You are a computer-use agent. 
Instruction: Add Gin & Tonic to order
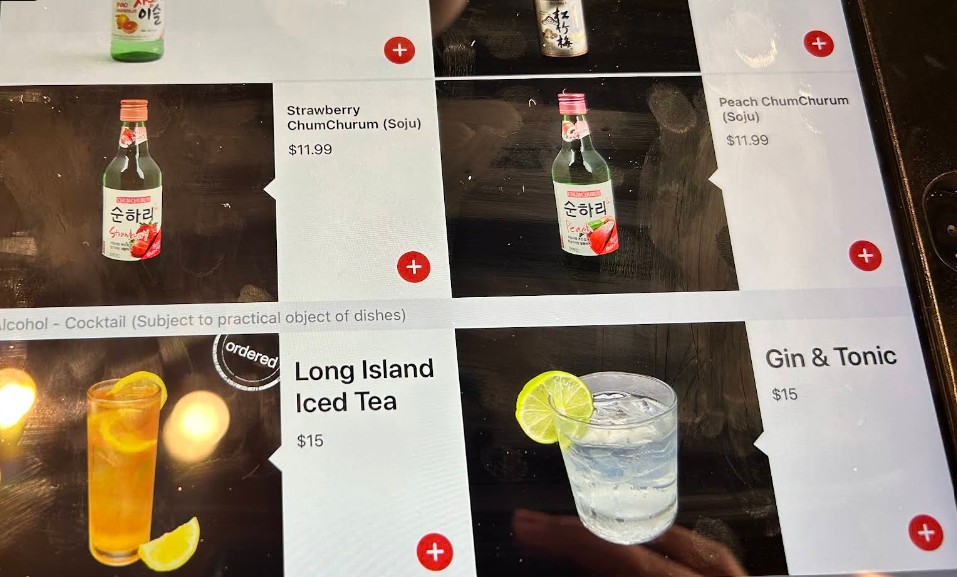point(925,532)
